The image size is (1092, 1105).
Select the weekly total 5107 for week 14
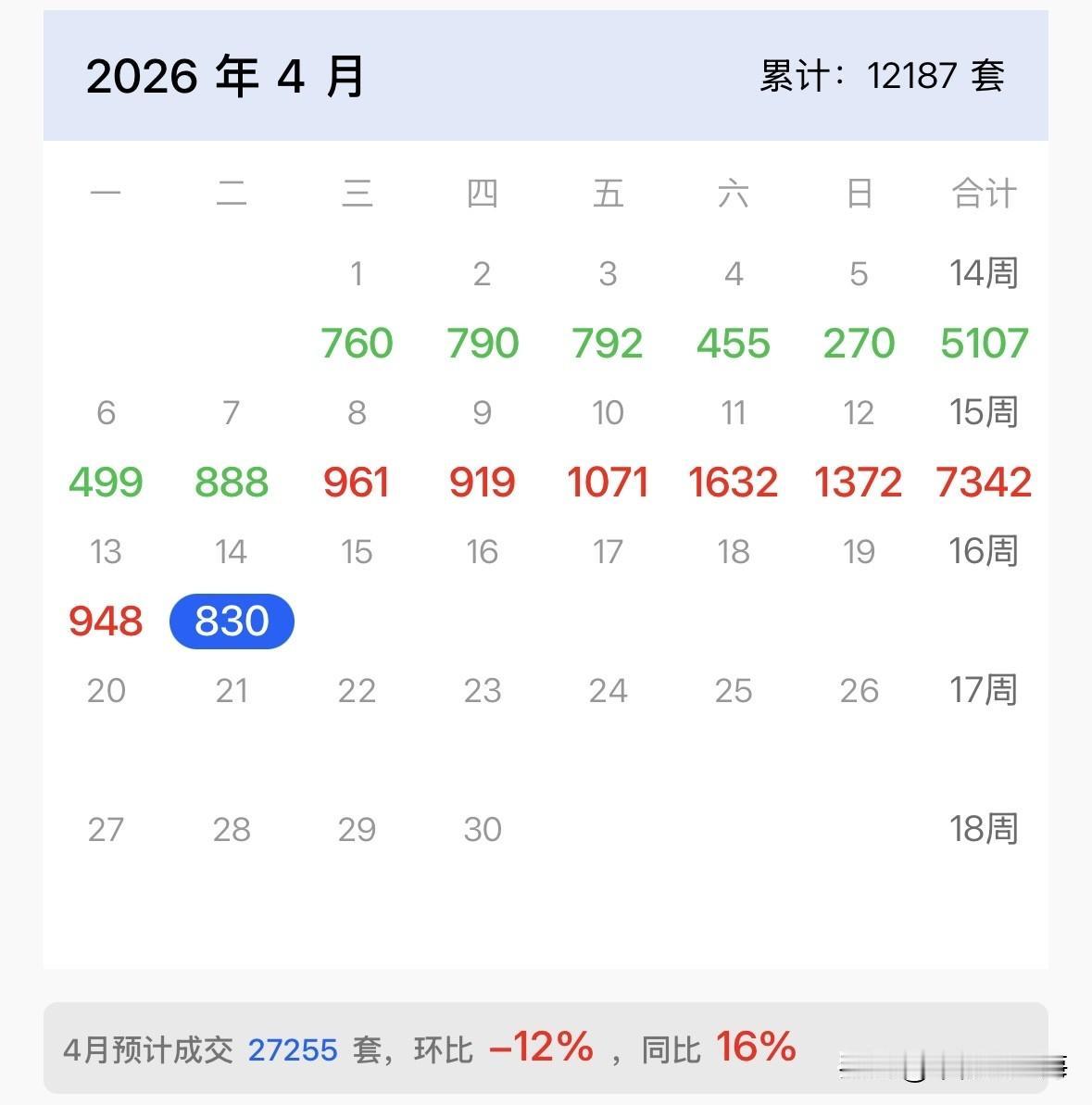(x=985, y=342)
